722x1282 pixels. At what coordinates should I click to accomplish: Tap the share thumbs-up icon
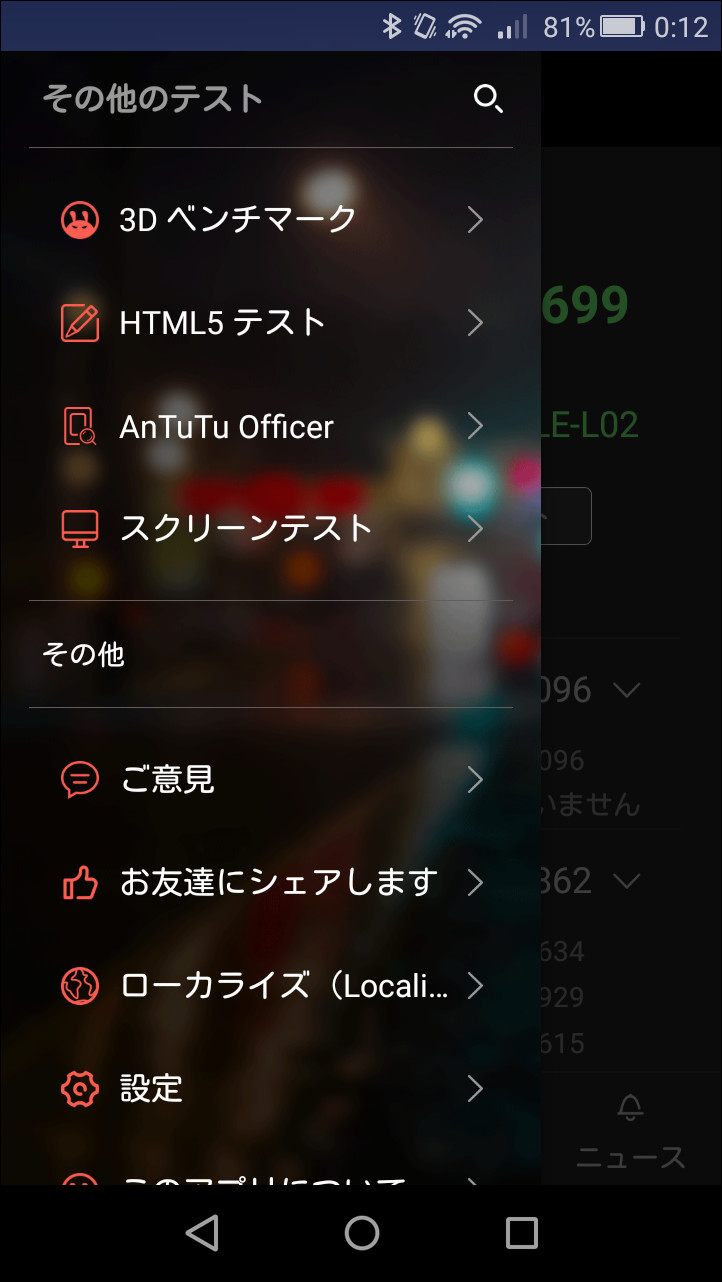pyautogui.click(x=80, y=882)
